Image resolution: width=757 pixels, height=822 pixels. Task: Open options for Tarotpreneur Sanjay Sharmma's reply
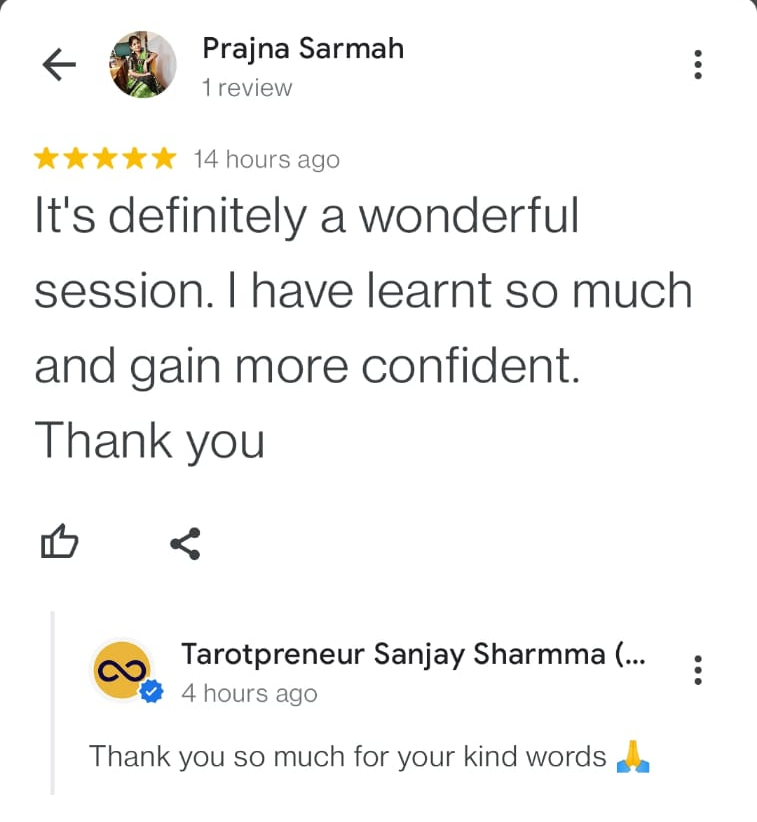coord(698,670)
